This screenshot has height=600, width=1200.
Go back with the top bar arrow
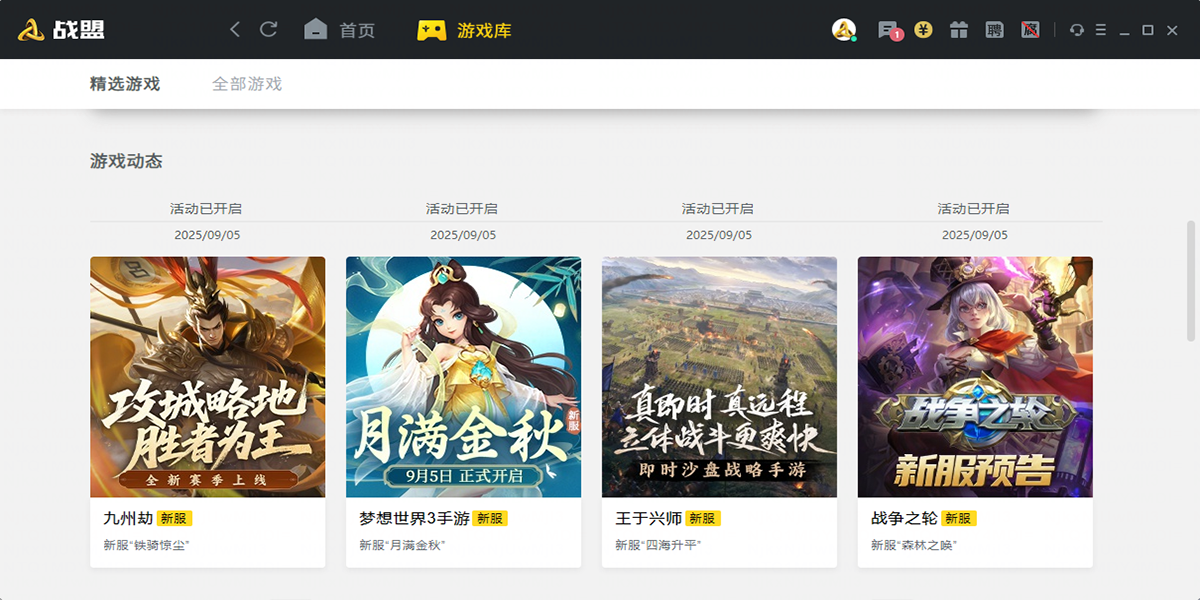click(x=235, y=30)
